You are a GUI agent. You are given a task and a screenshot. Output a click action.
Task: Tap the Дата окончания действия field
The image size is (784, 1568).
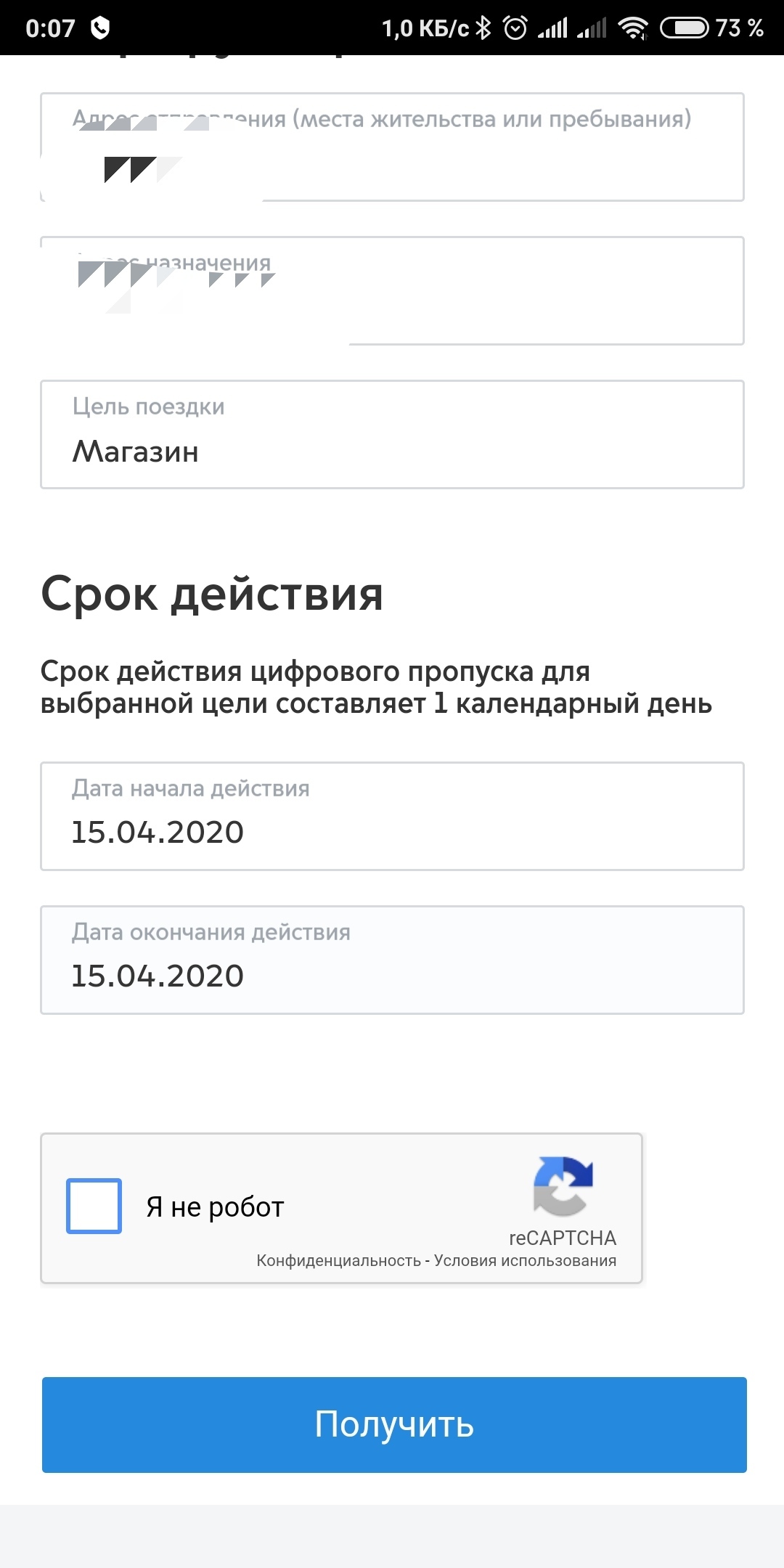tap(392, 960)
